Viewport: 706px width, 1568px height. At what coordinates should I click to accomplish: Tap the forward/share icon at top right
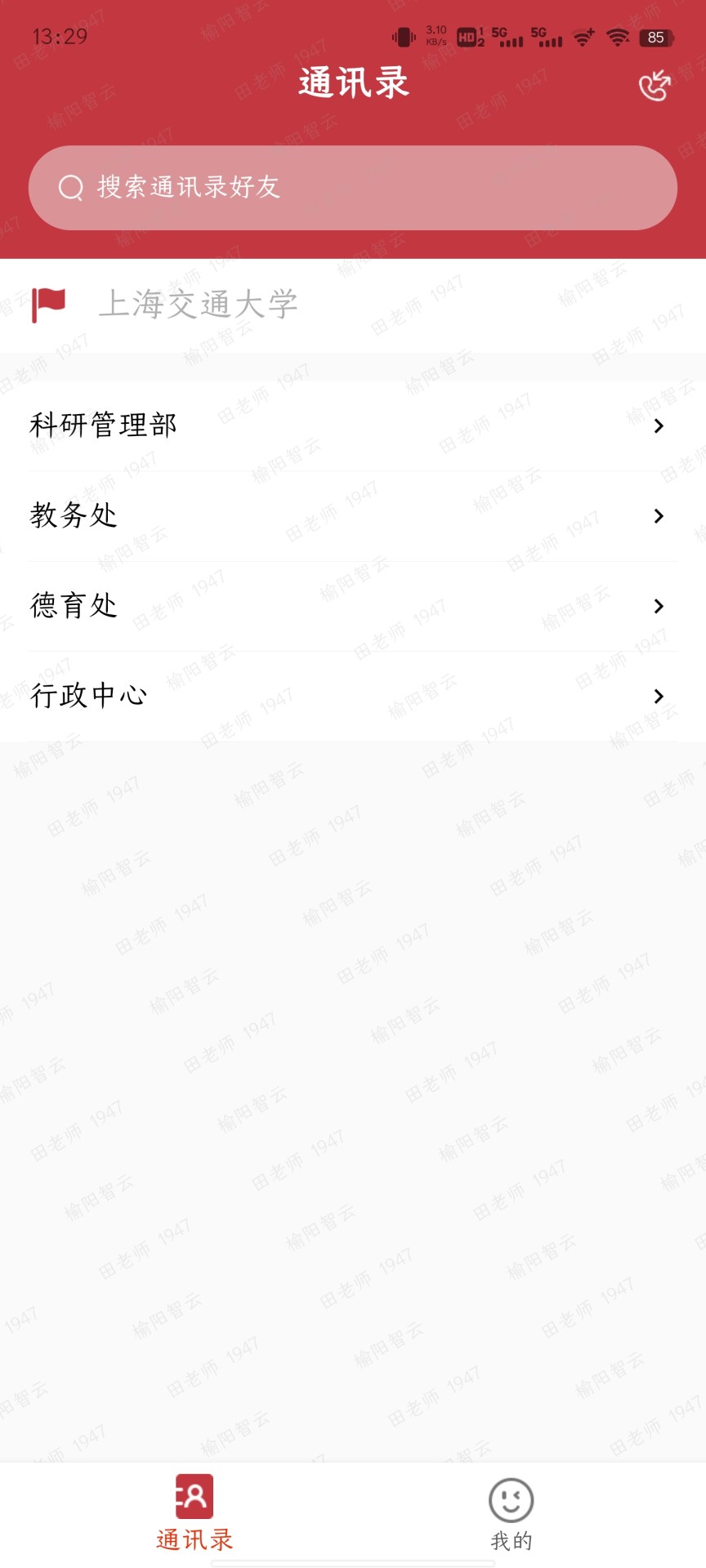click(x=656, y=85)
